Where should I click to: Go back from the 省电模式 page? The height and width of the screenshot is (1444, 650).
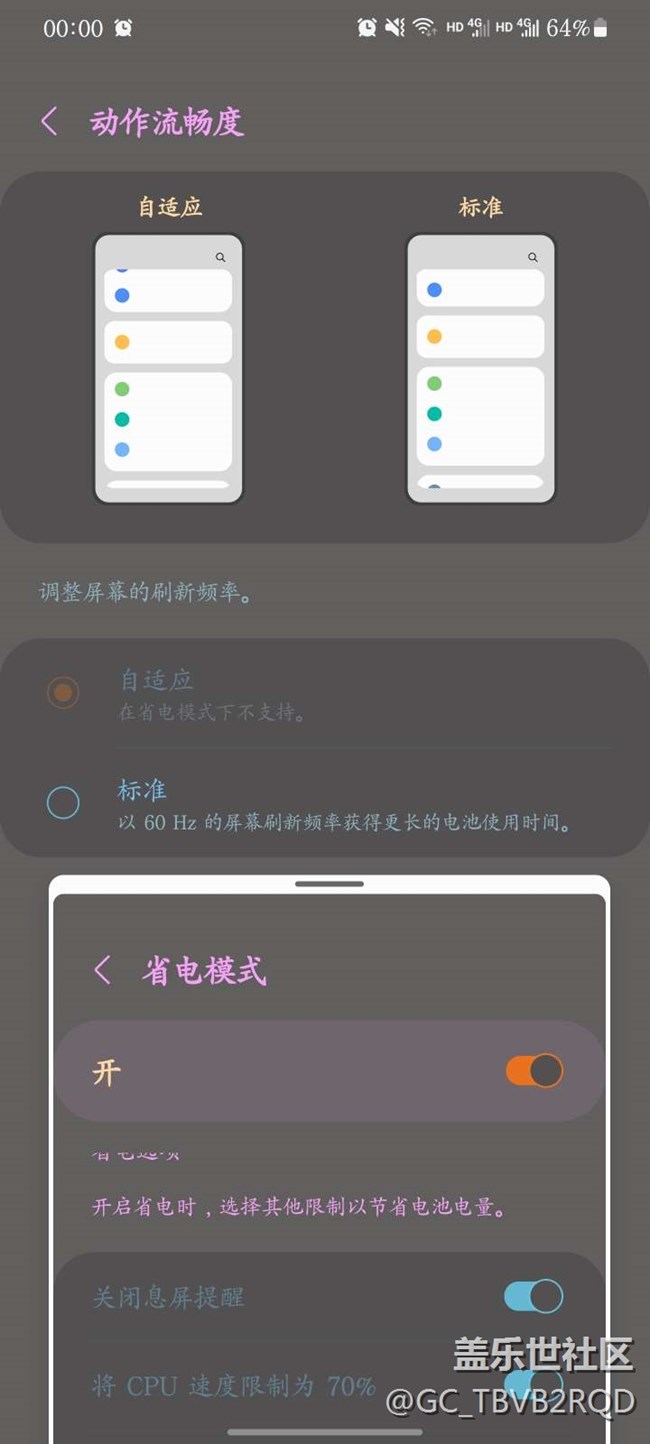(x=102, y=970)
